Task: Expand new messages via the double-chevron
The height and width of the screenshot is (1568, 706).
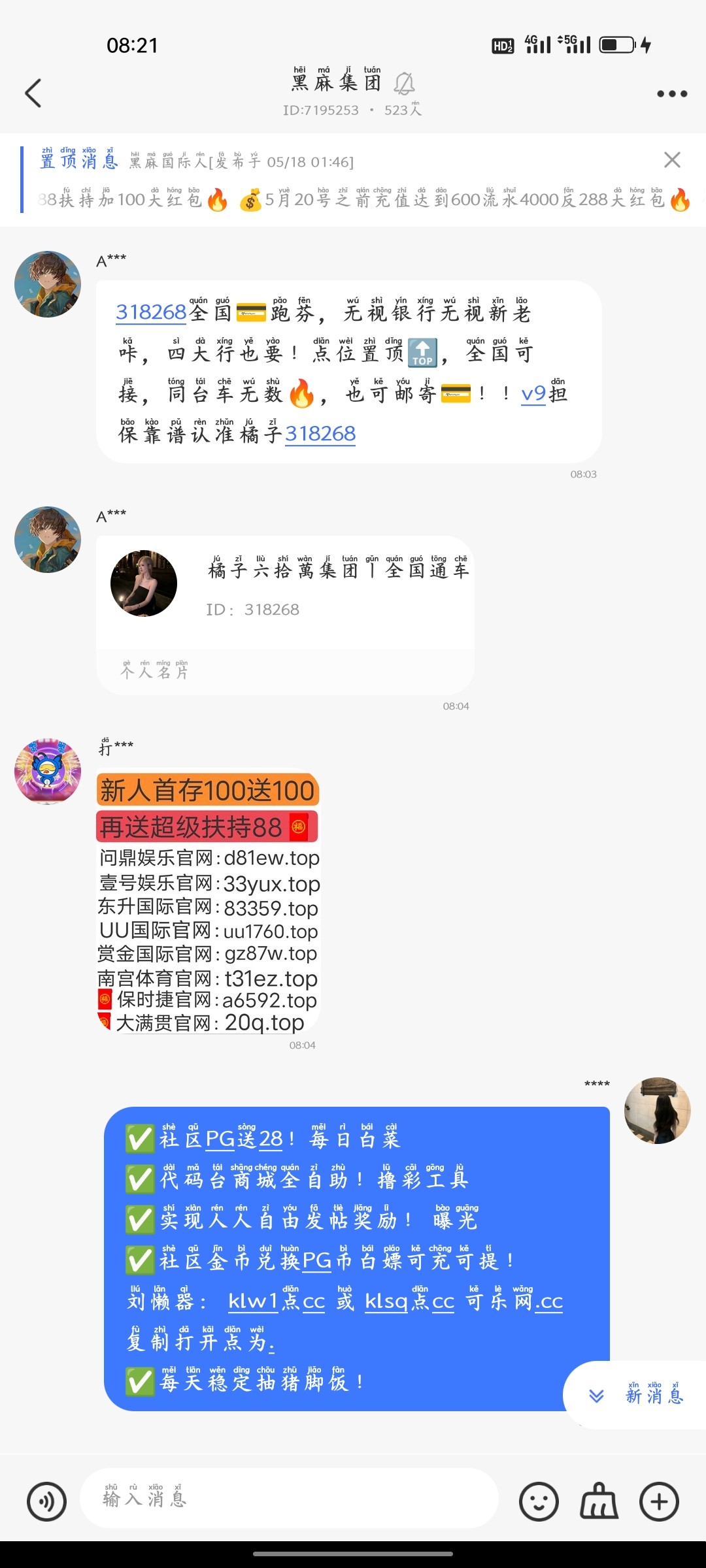Action: point(596,1396)
